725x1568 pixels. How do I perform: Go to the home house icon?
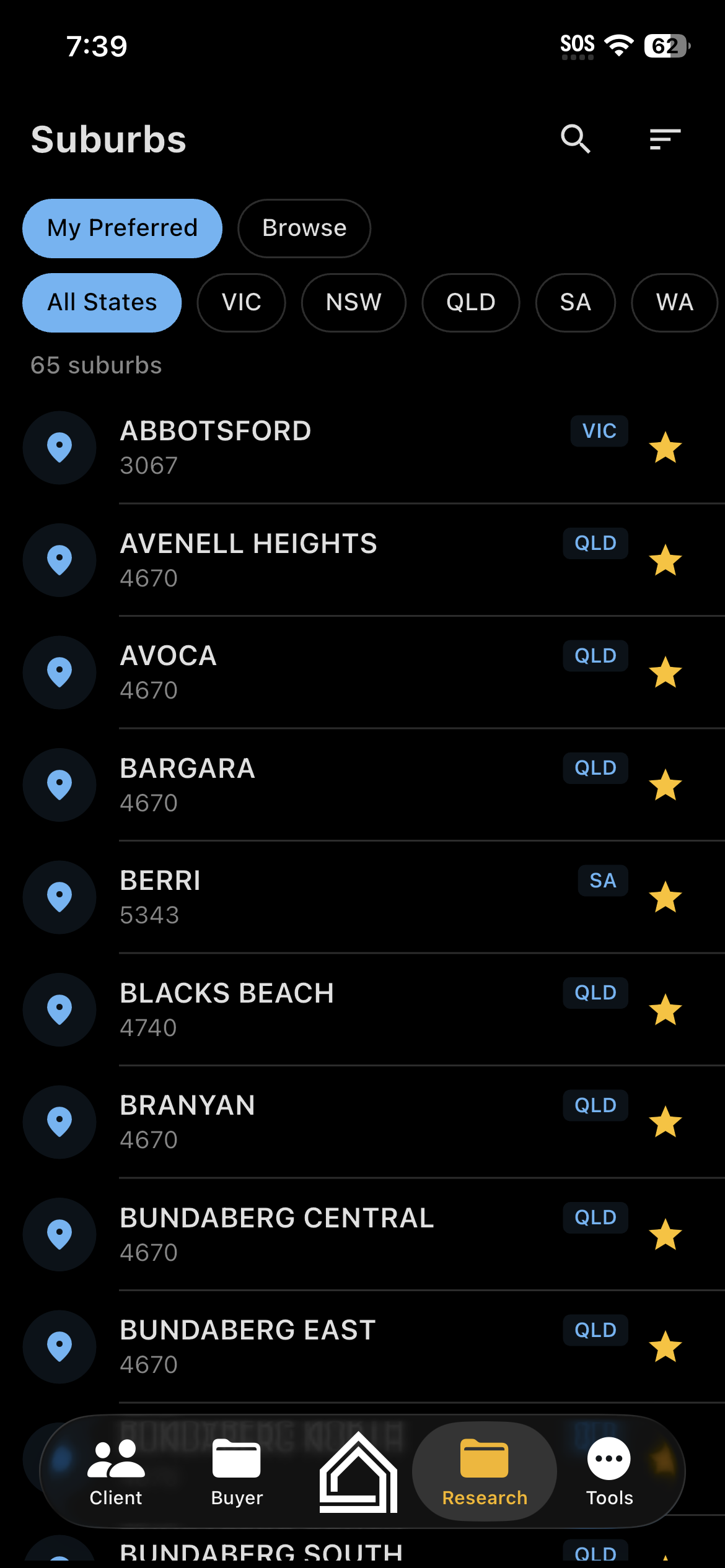358,1473
